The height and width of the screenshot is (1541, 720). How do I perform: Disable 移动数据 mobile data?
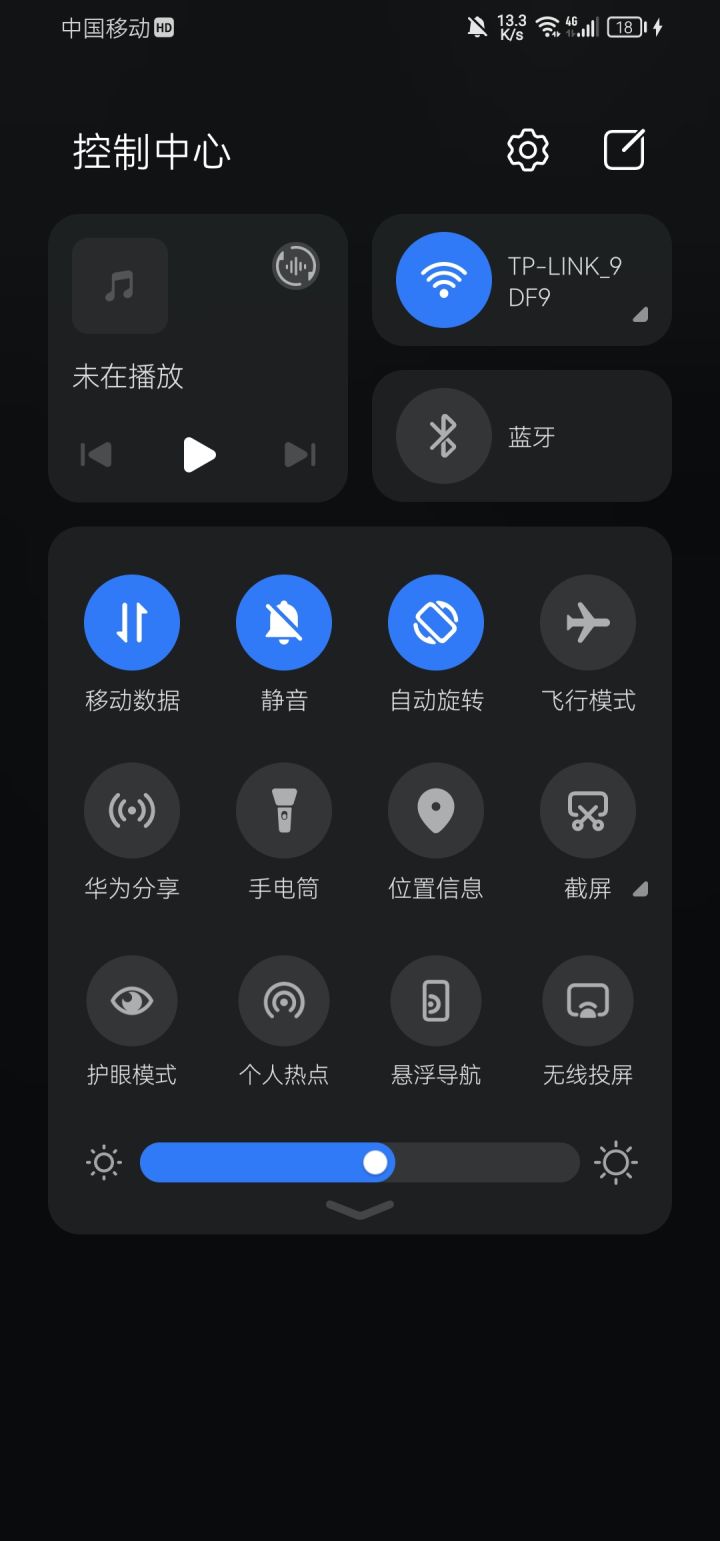coord(132,622)
